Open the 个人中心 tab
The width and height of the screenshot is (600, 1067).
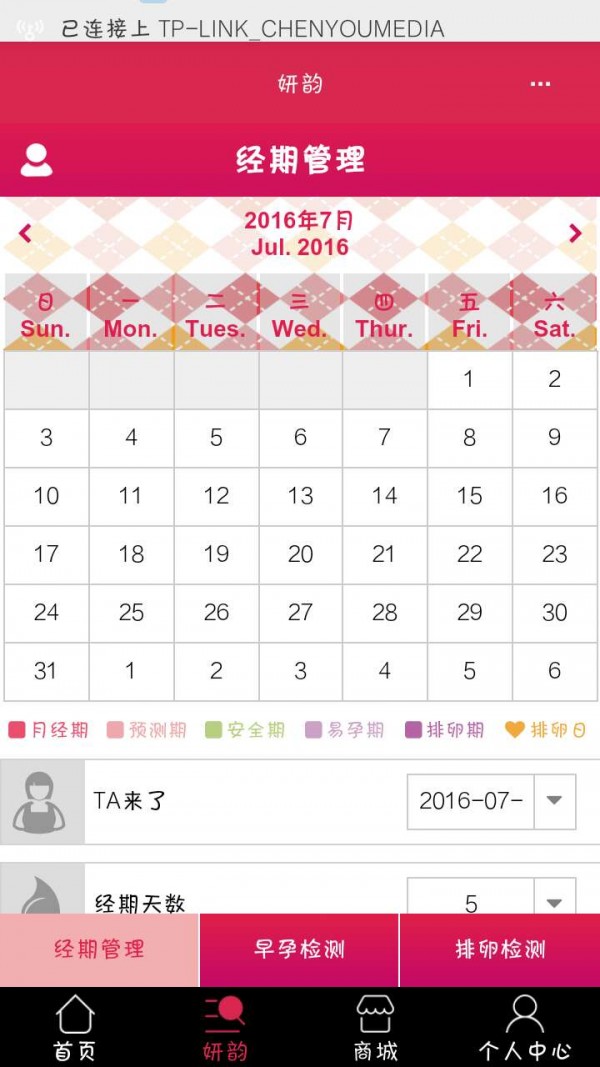click(525, 1028)
